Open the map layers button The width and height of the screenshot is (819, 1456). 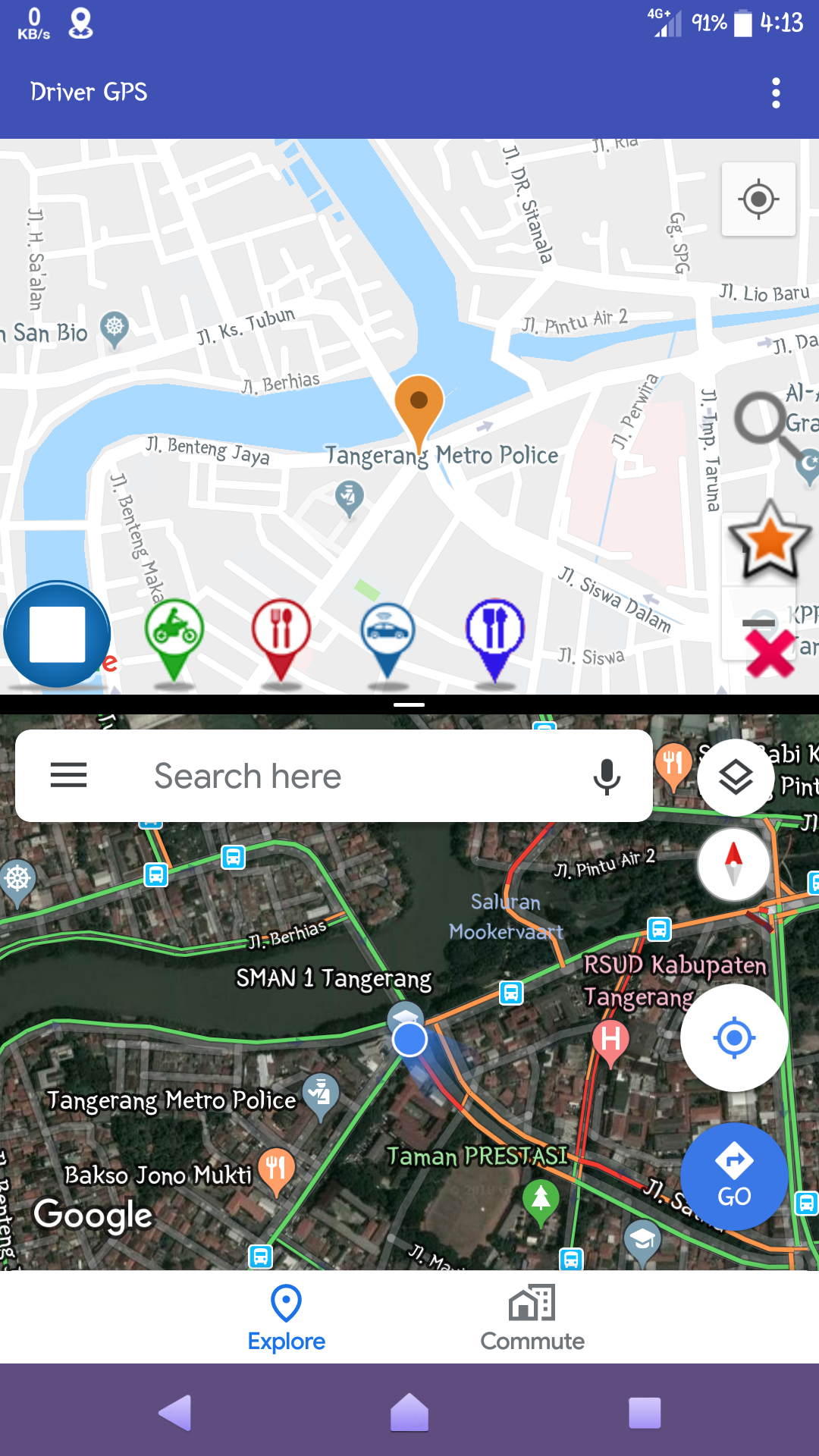(736, 777)
